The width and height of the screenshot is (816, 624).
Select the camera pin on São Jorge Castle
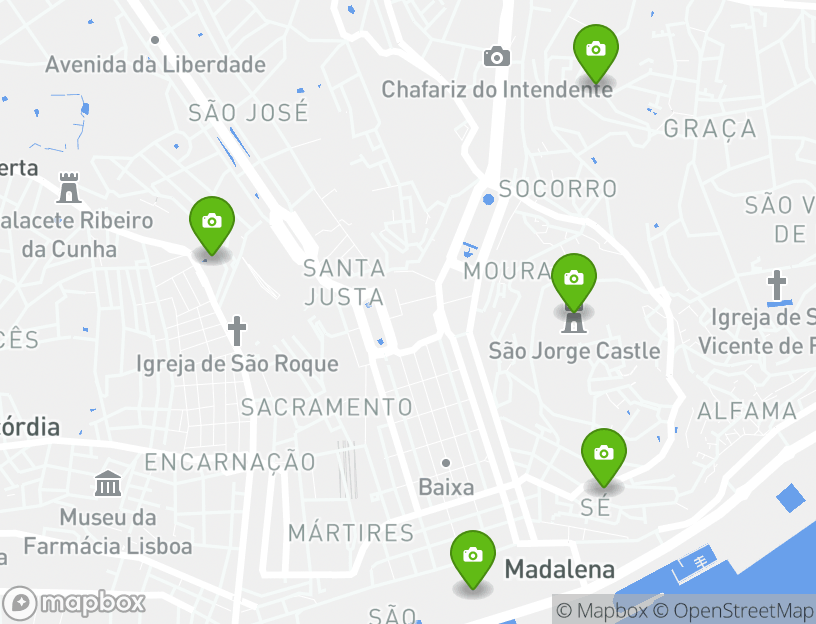(x=574, y=279)
